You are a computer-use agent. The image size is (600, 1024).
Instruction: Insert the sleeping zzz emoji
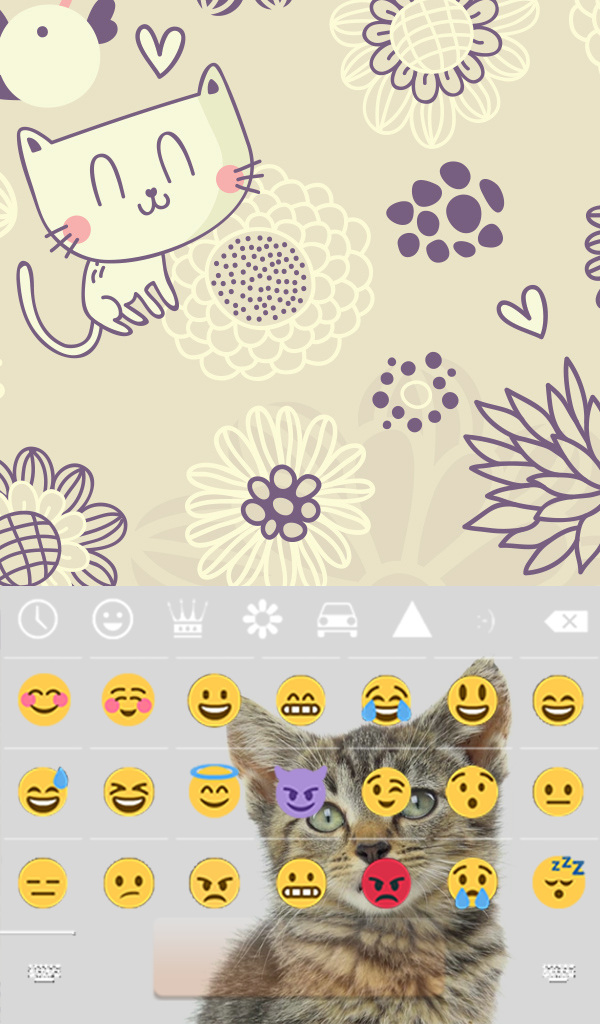(x=558, y=882)
